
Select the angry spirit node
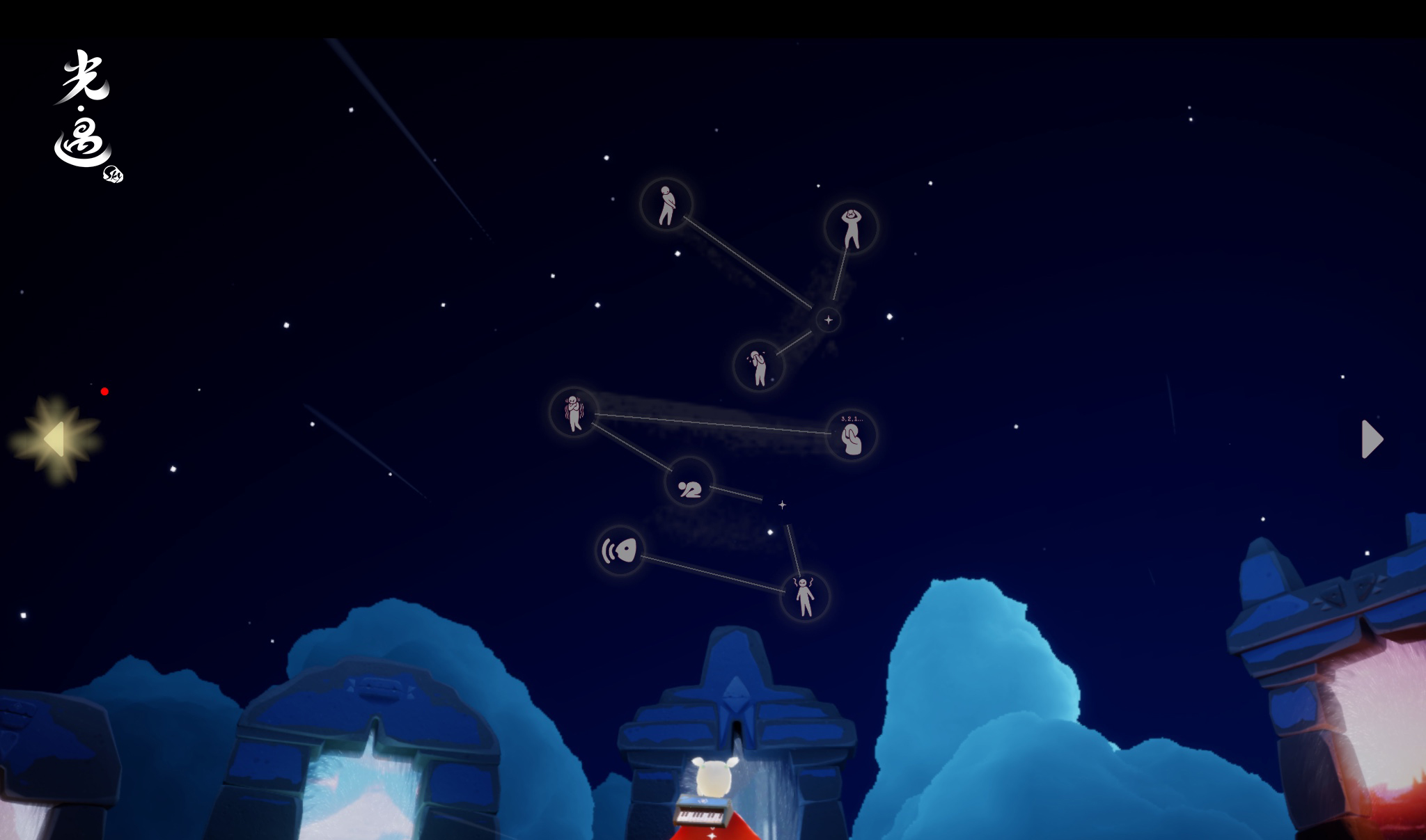[x=804, y=597]
